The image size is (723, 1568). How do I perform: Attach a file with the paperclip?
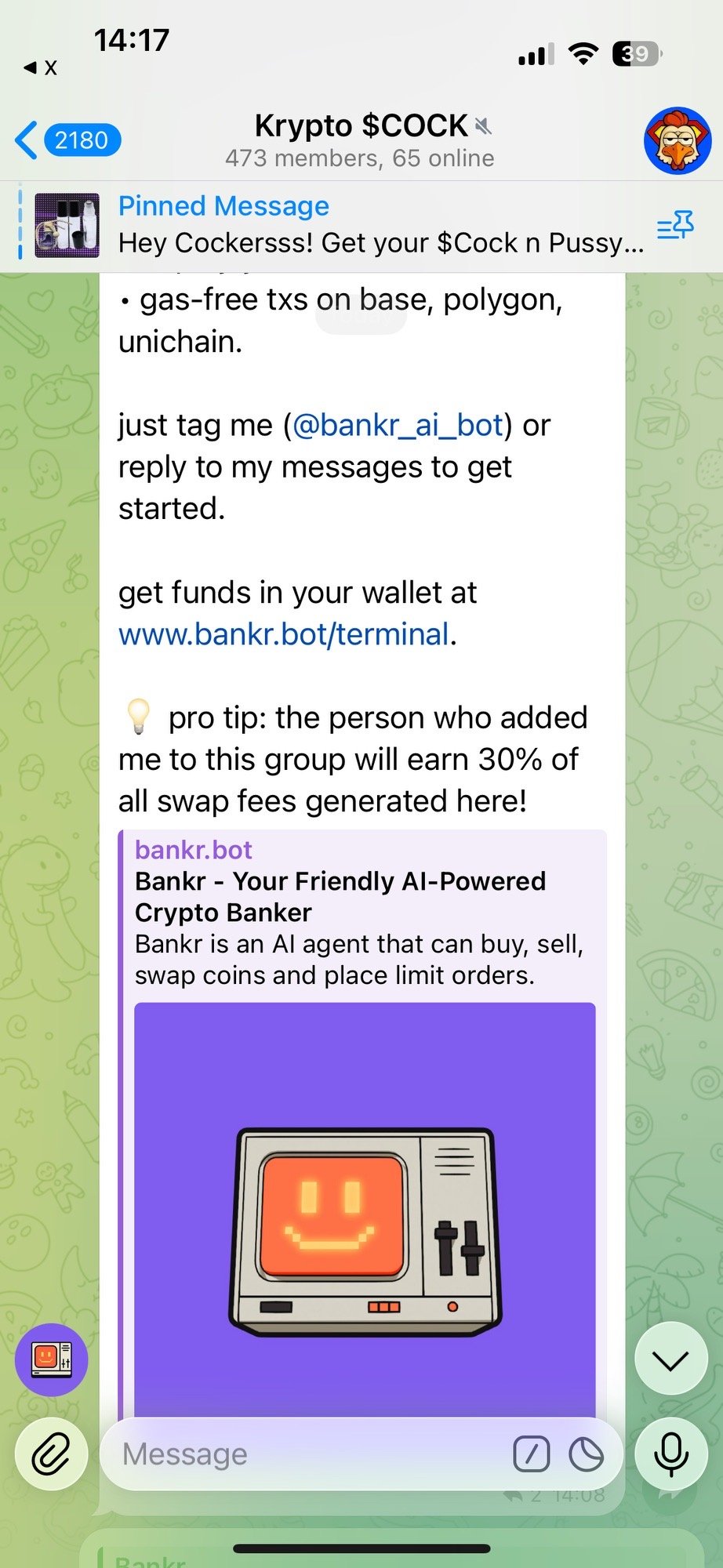tap(52, 1454)
